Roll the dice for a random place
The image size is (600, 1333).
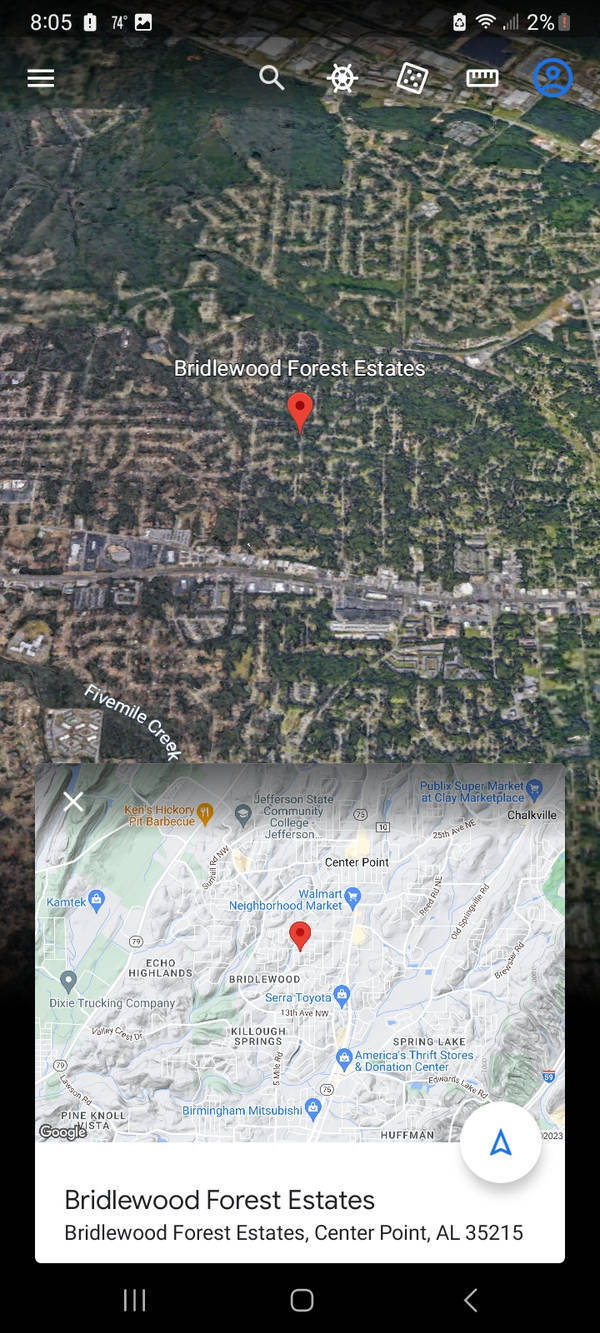pos(412,78)
